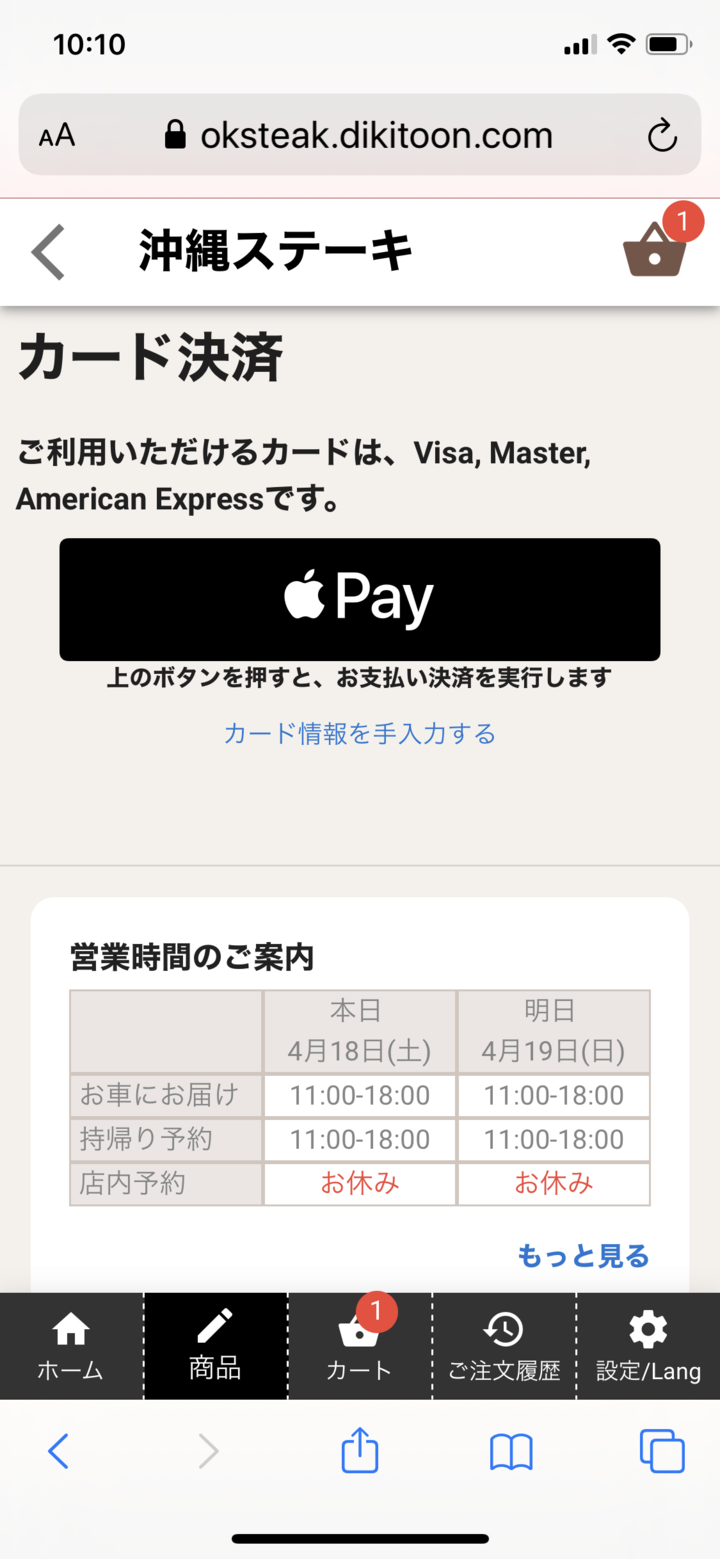Open the ご注文履歴 tab

coord(504,1346)
